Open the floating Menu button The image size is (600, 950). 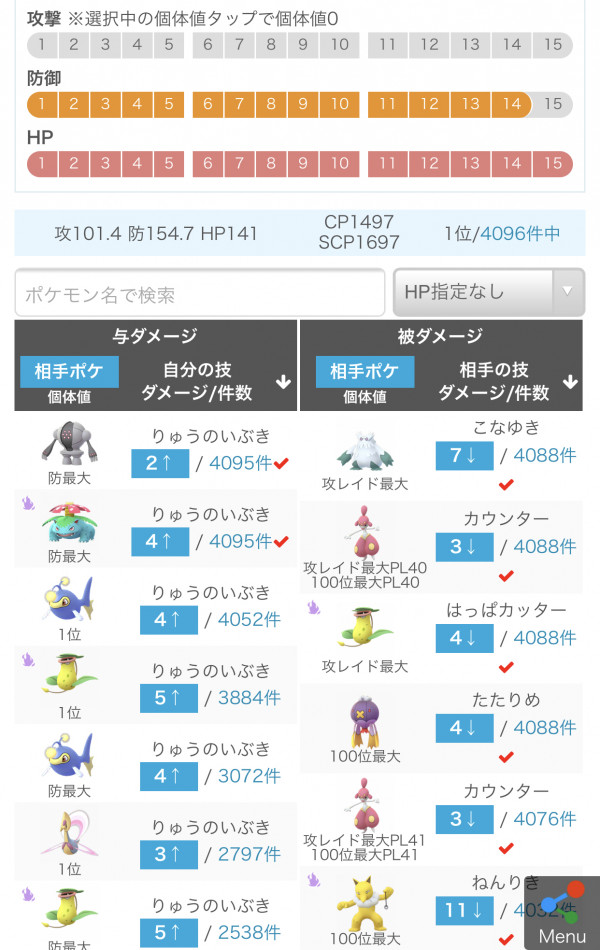[x=561, y=913]
